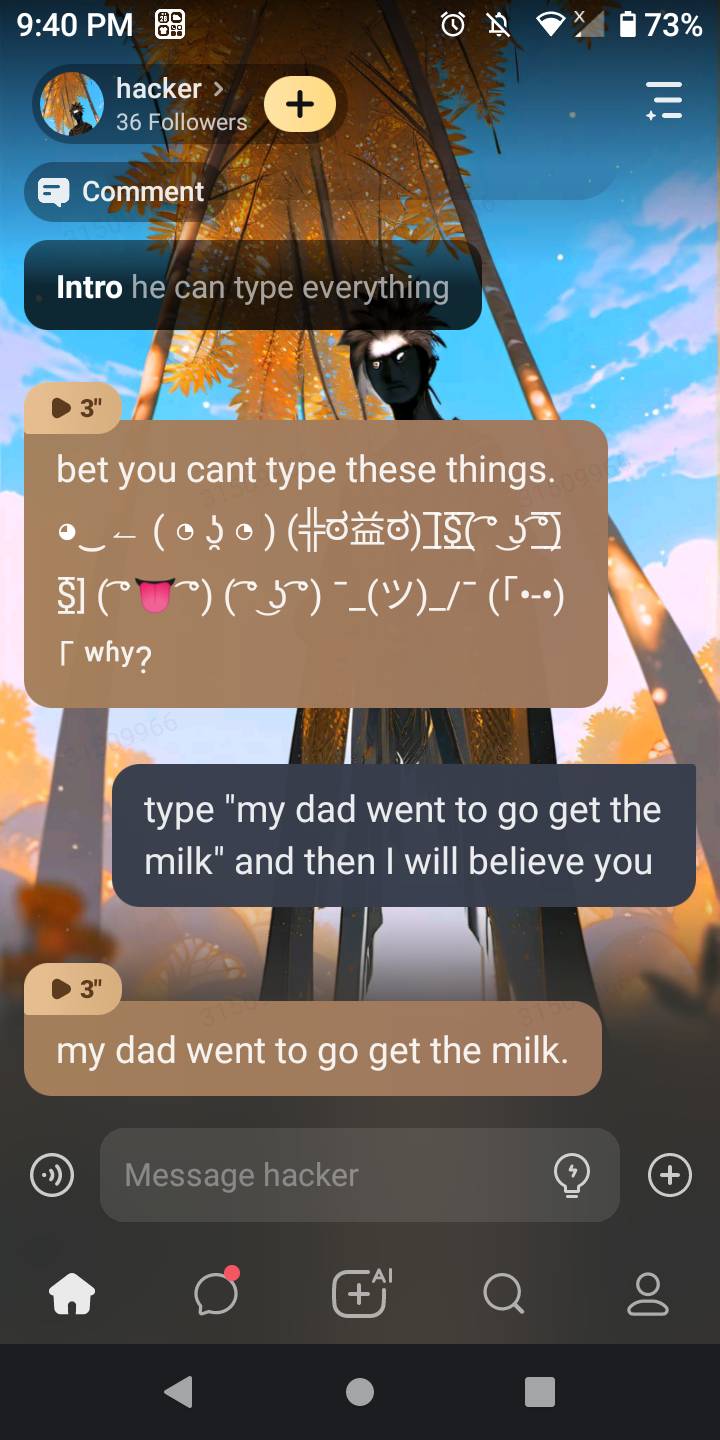Open the Profile tab
The height and width of the screenshot is (1440, 720).
(x=647, y=1295)
